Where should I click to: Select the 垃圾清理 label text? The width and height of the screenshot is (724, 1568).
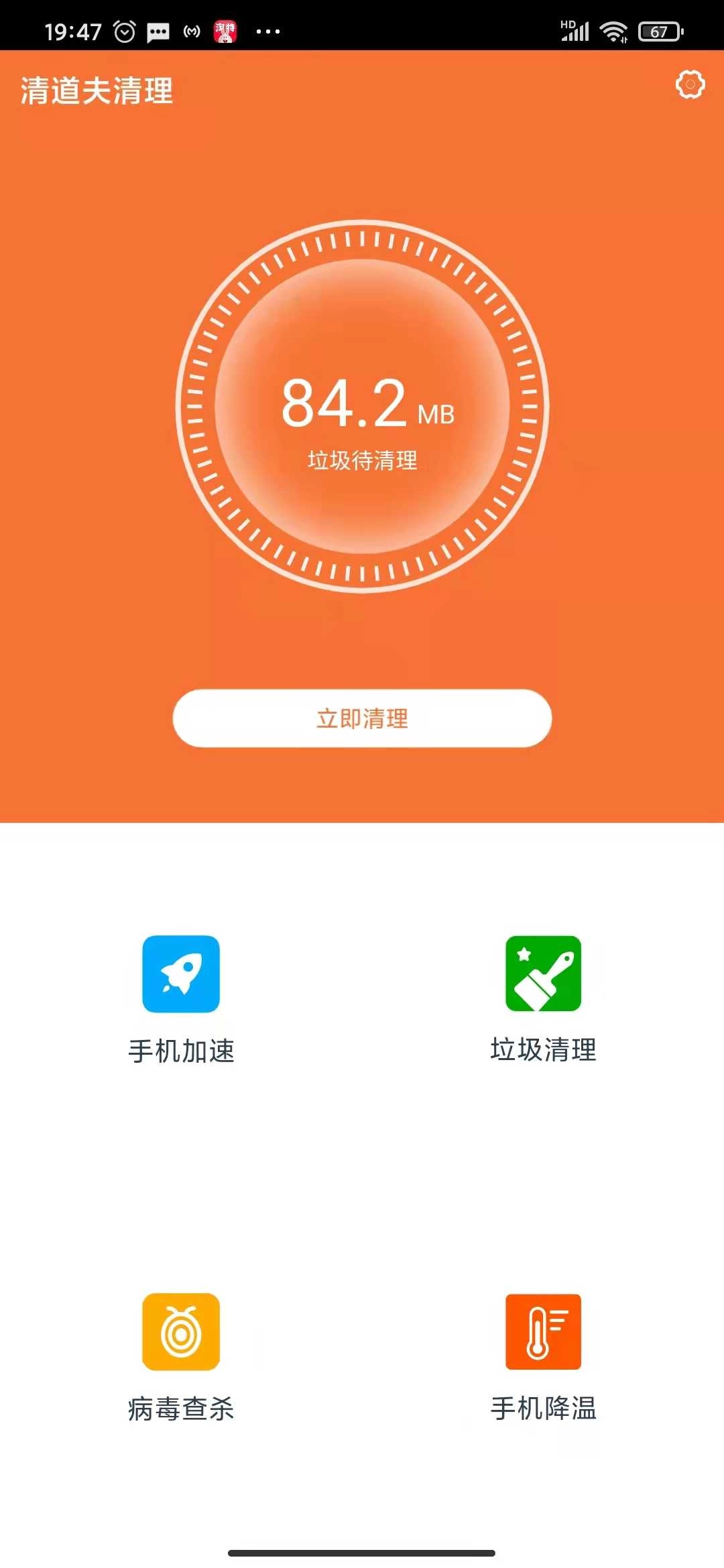[543, 1050]
